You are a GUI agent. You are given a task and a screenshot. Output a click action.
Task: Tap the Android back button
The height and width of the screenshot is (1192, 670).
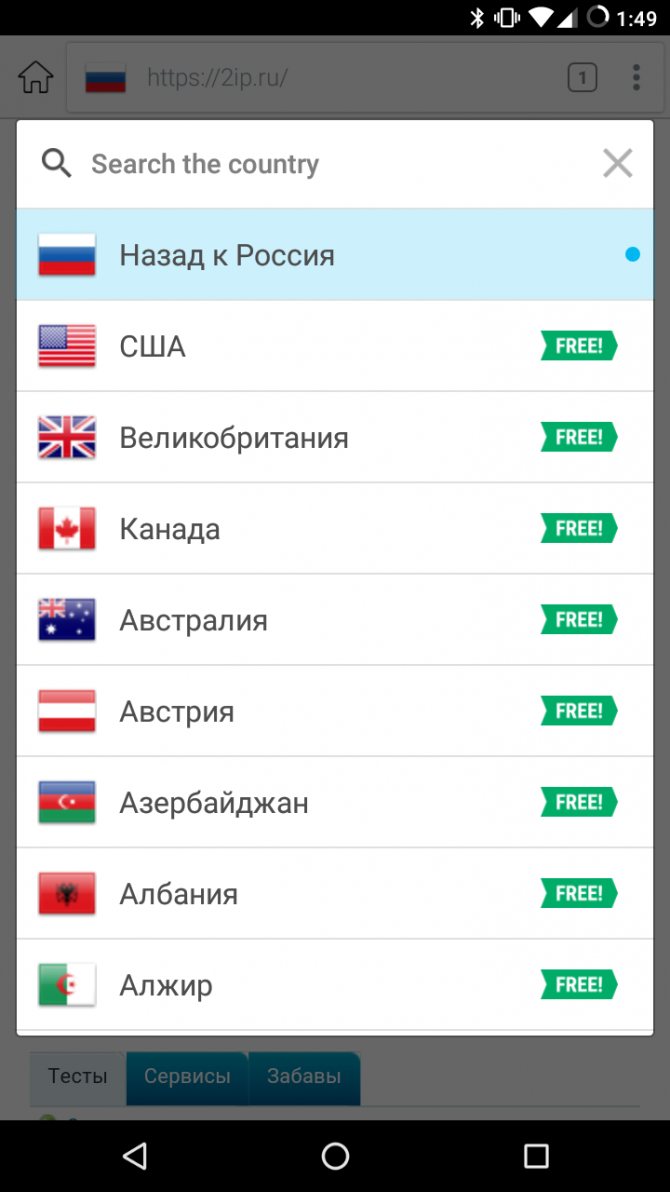click(x=135, y=1156)
